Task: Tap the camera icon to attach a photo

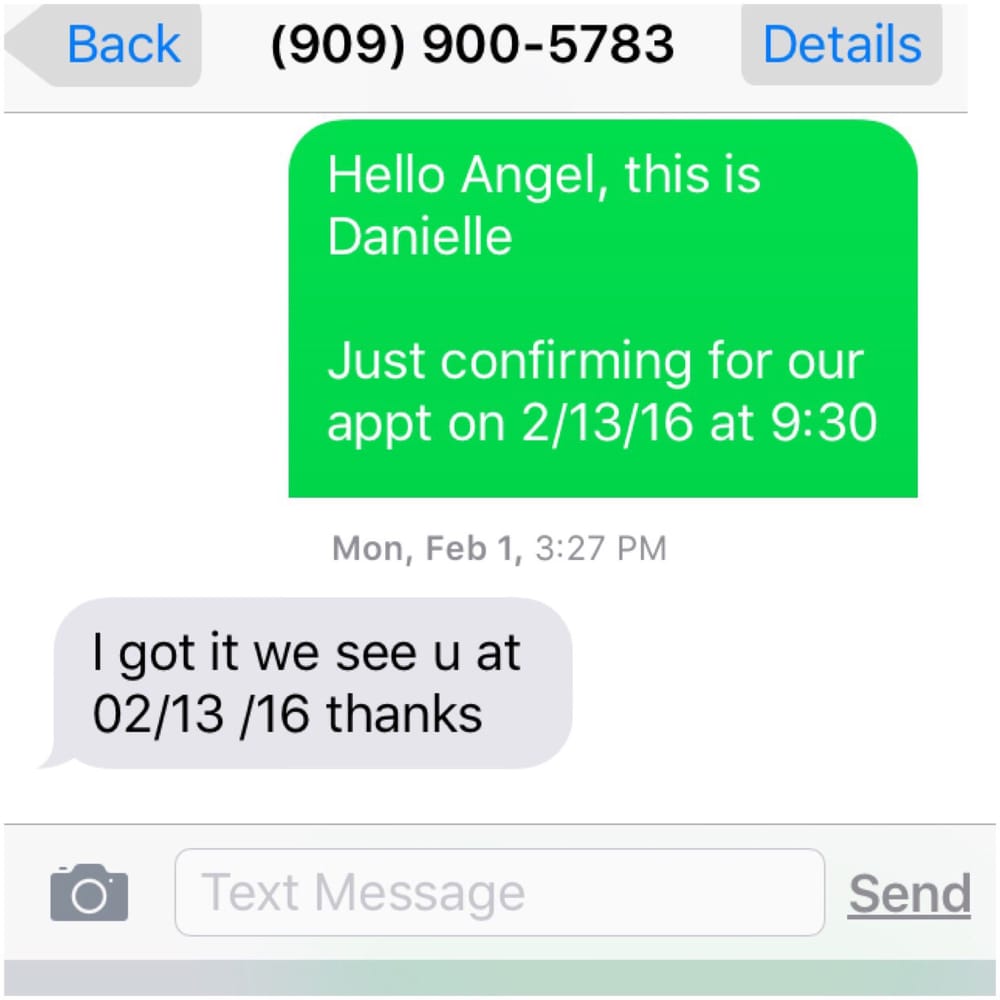Action: click(x=89, y=892)
